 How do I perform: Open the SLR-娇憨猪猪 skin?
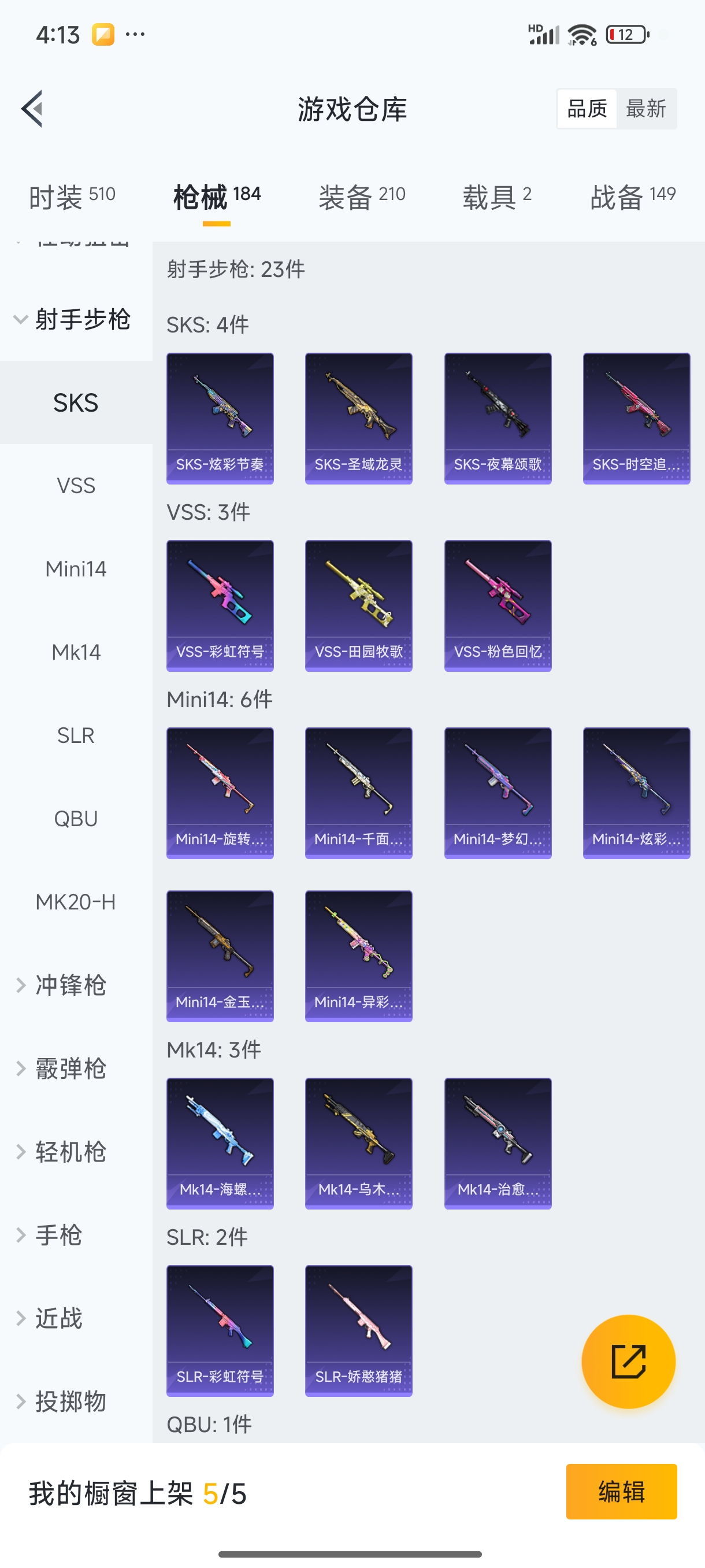click(x=359, y=1330)
